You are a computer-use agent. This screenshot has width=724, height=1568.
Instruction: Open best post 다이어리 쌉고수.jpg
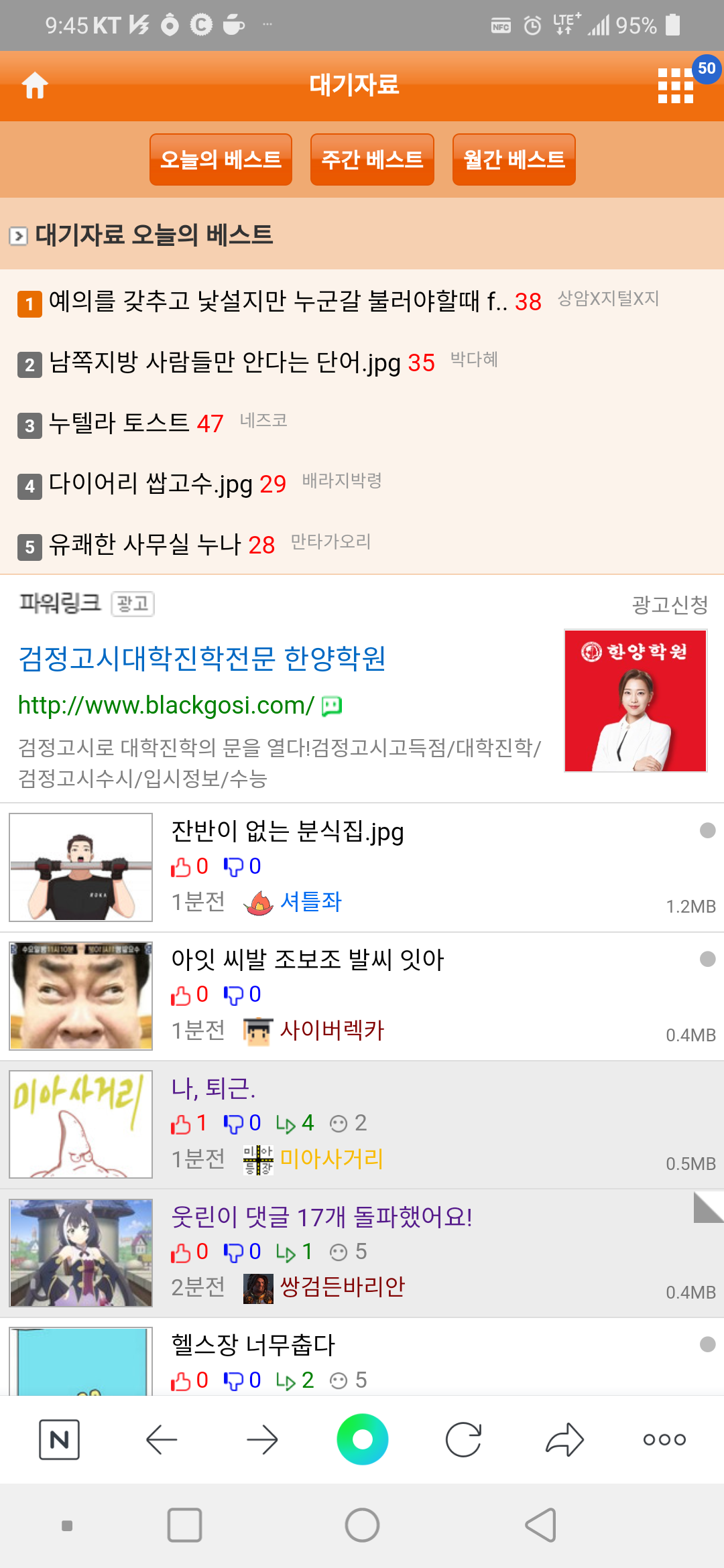point(151,484)
